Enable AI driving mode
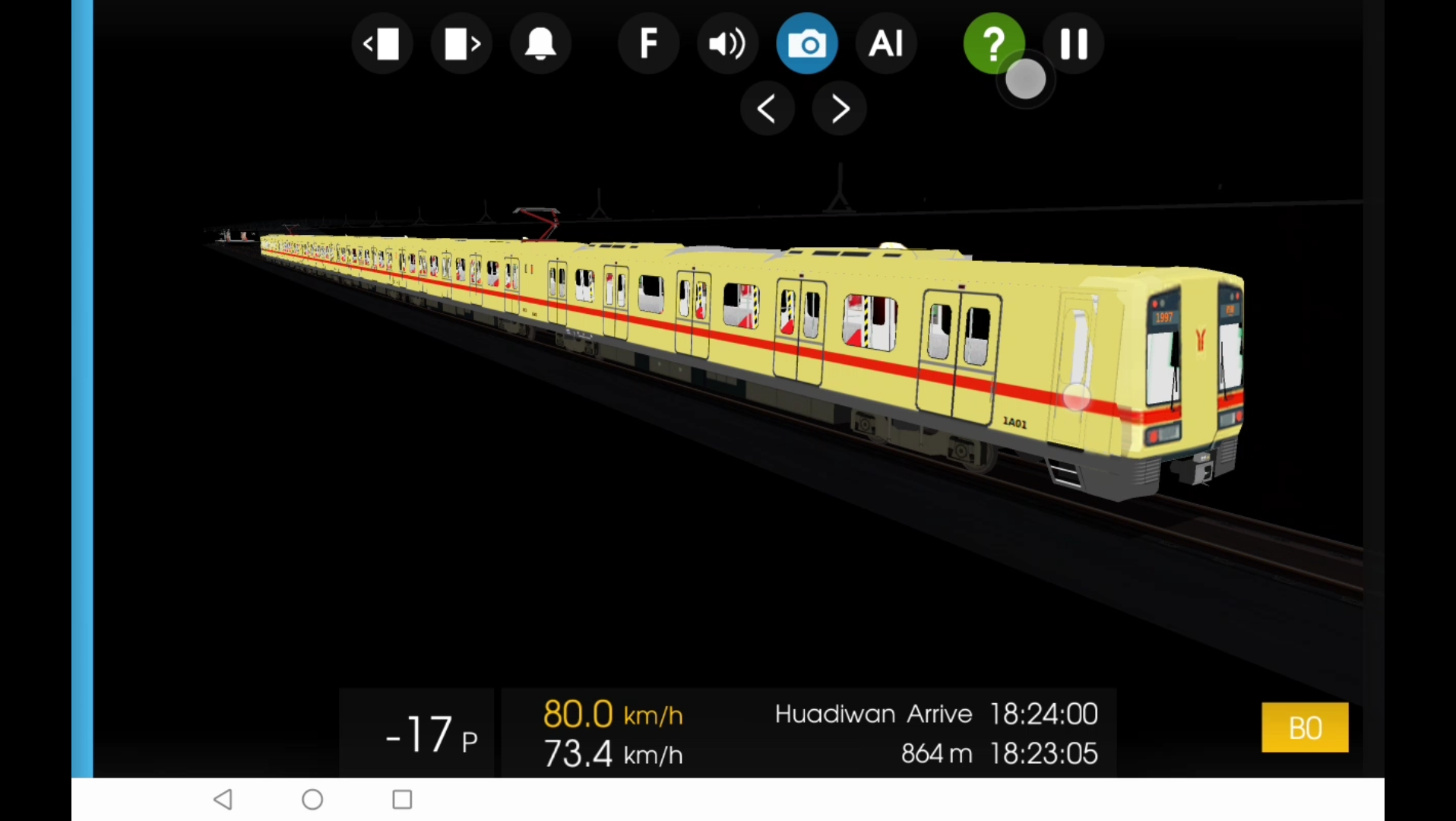The image size is (1456, 821). [885, 44]
